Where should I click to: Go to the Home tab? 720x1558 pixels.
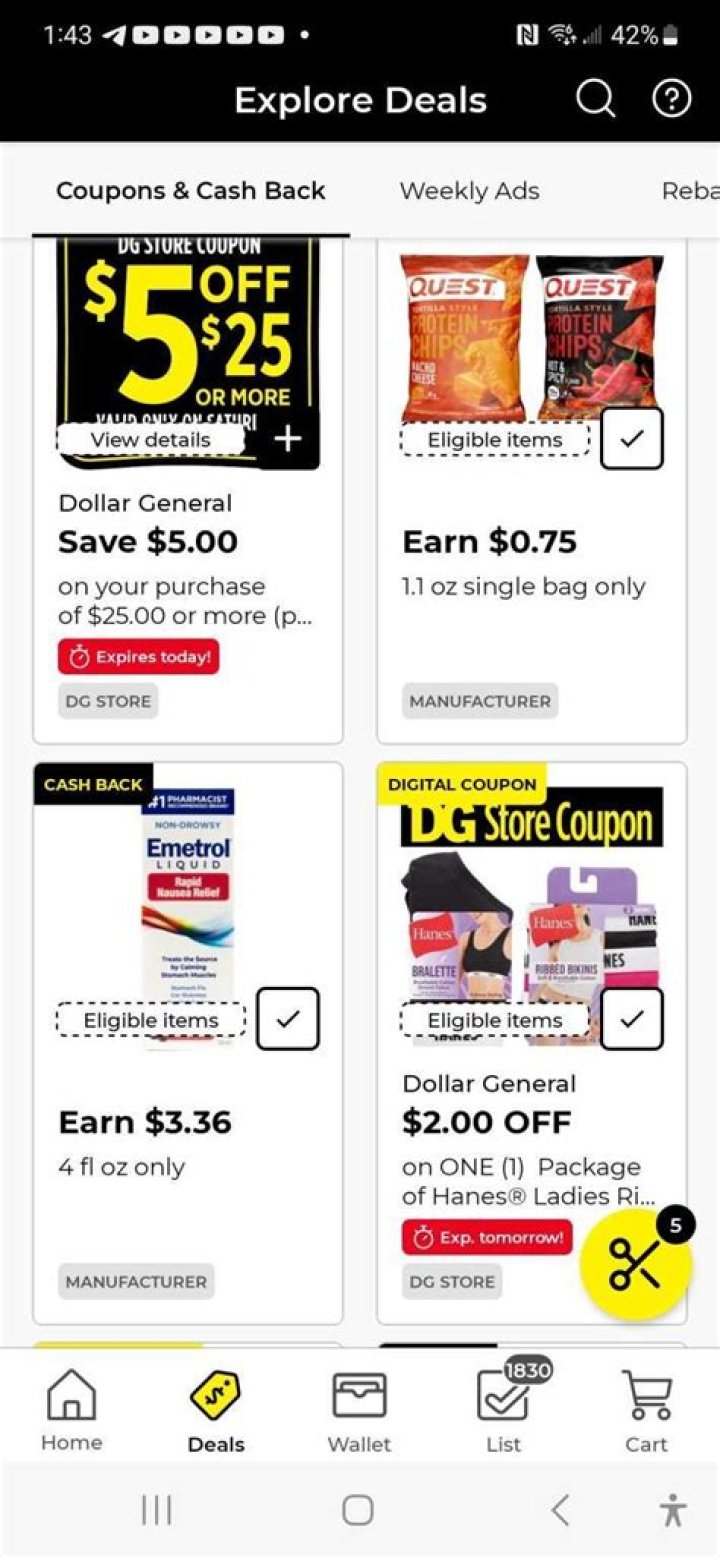(x=71, y=1410)
